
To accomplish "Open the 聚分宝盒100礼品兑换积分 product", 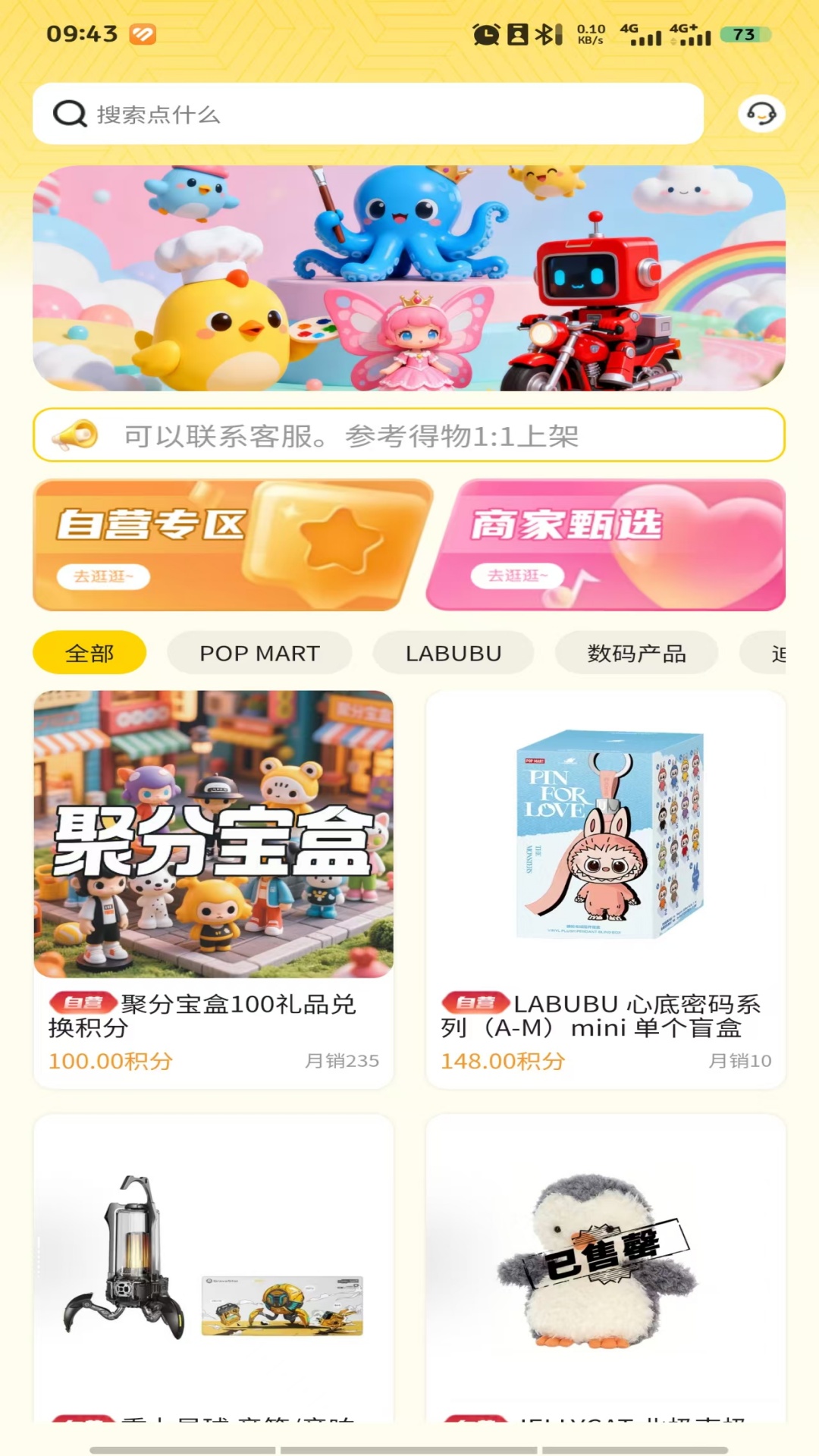I will (x=213, y=890).
